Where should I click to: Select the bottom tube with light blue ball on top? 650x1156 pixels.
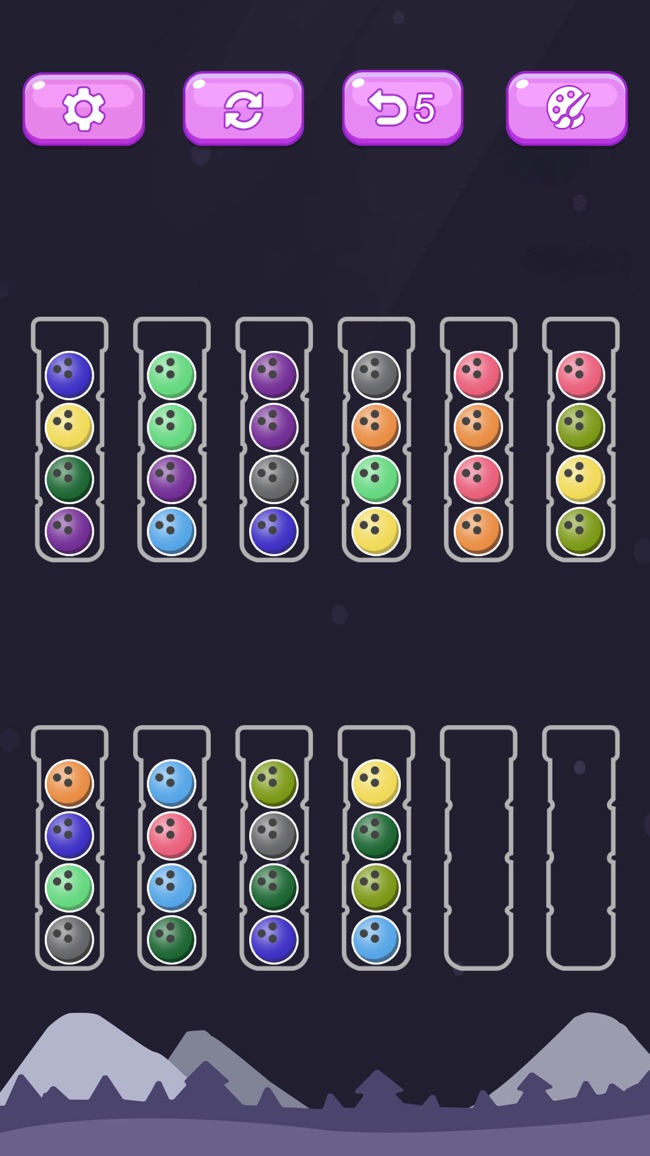point(172,848)
